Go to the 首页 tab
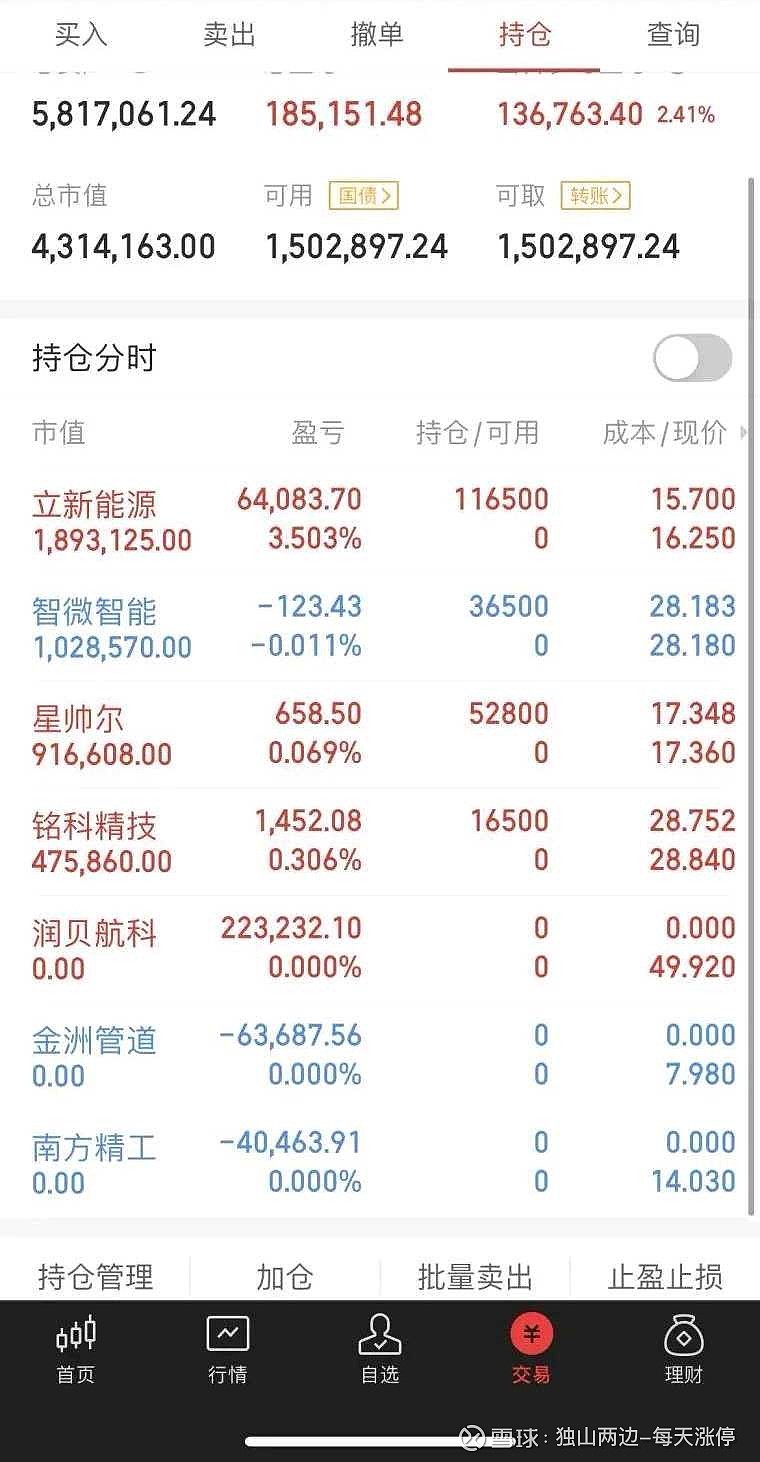 76,1349
